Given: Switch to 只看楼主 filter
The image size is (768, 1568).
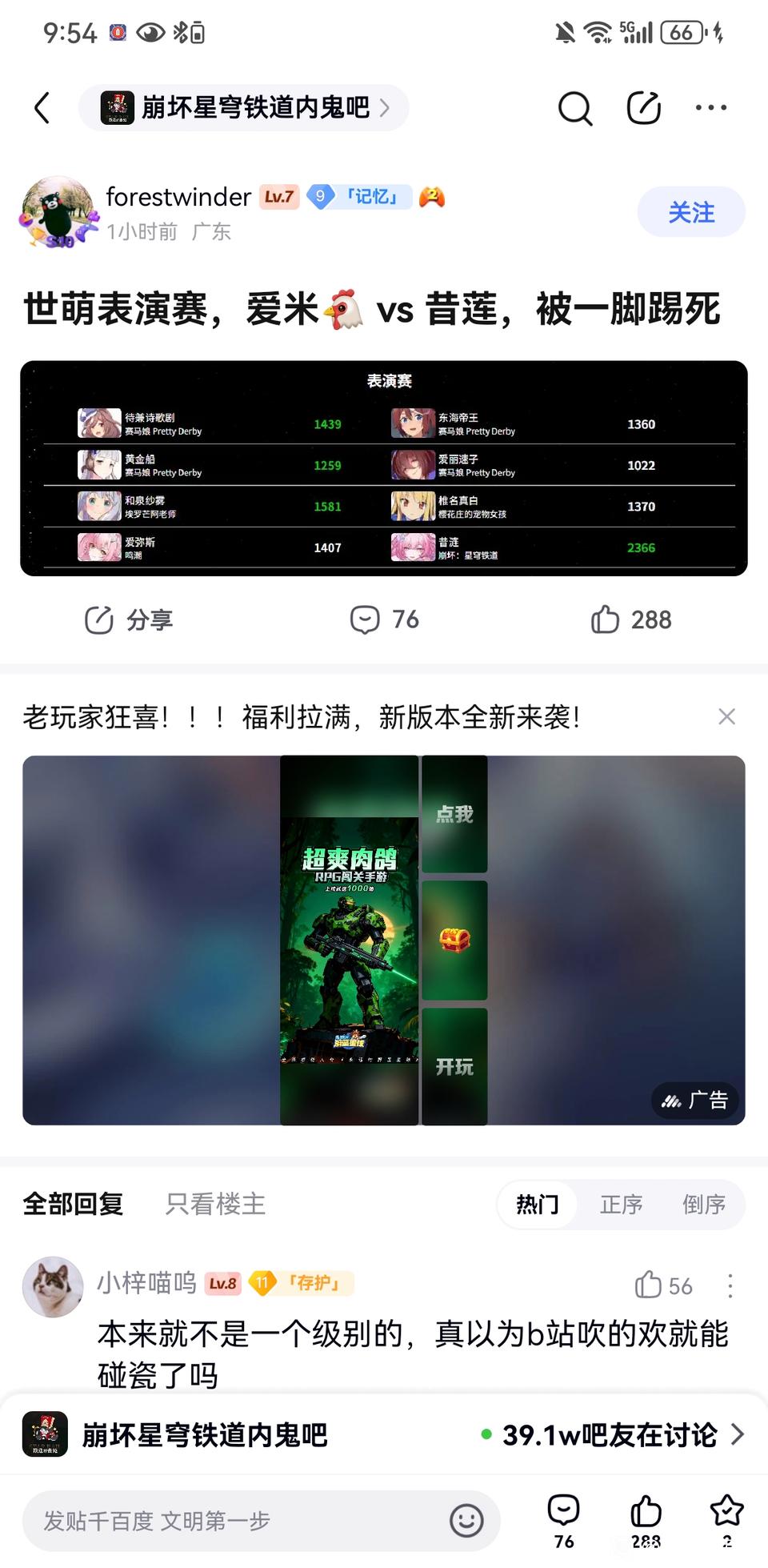Looking at the screenshot, I should coord(215,1204).
